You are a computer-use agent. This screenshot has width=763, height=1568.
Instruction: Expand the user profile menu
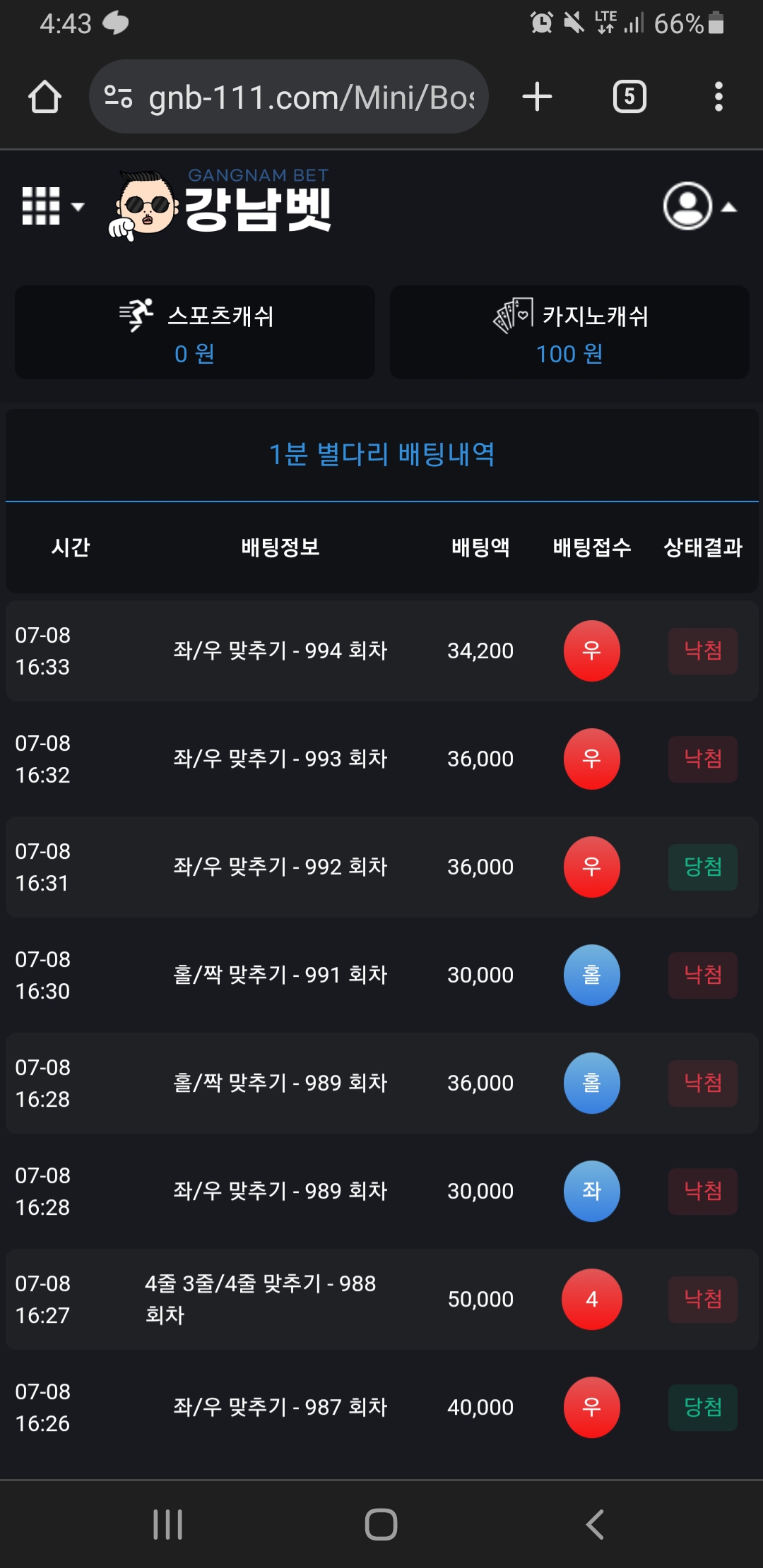(x=698, y=206)
